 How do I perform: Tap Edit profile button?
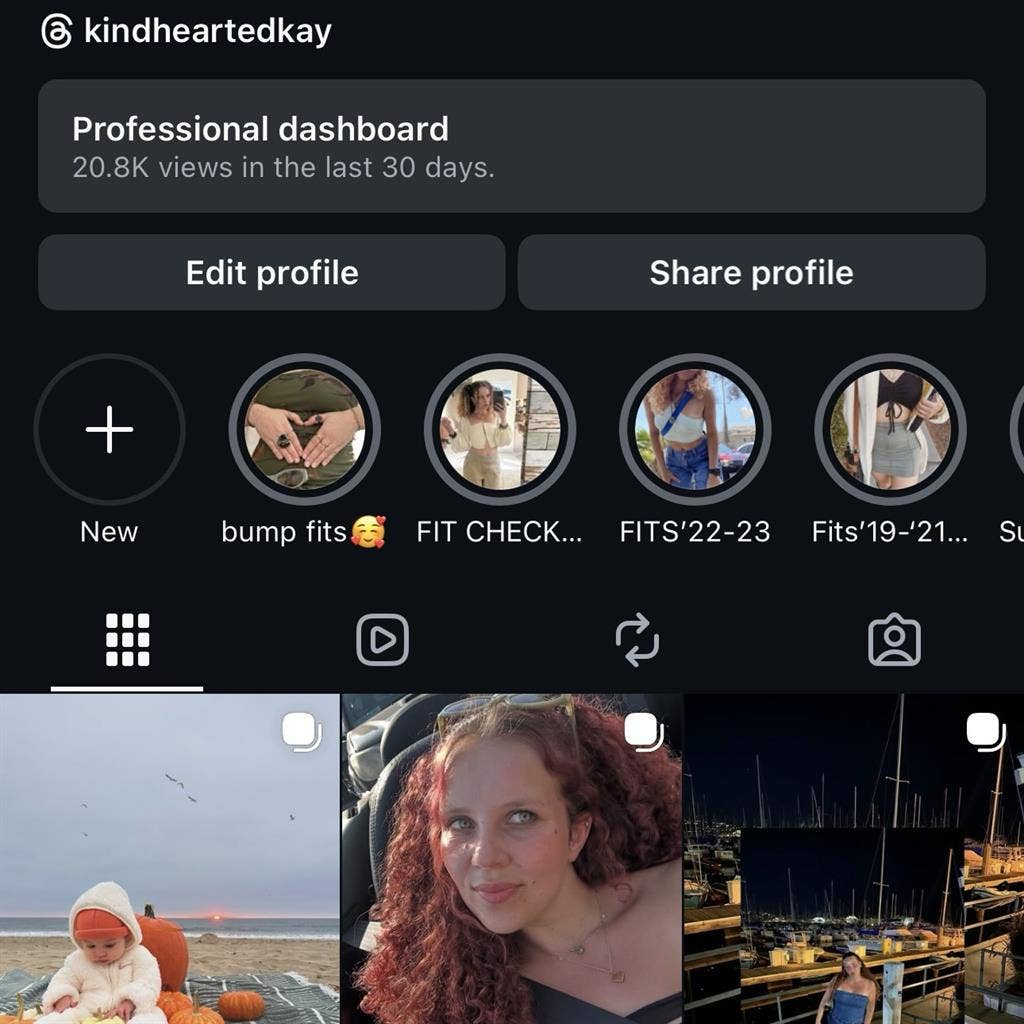click(x=271, y=273)
